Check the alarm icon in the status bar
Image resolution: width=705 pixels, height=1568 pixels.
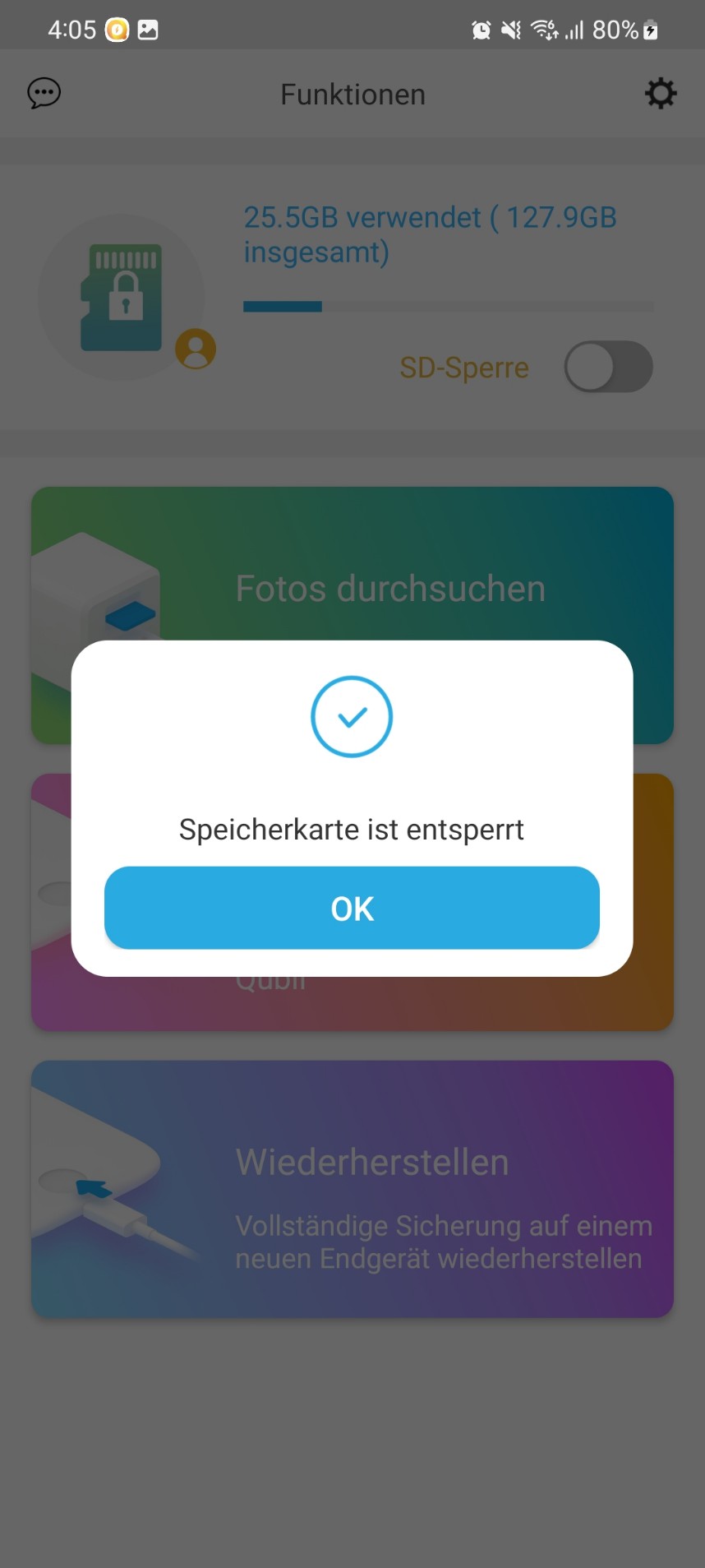coord(480,30)
